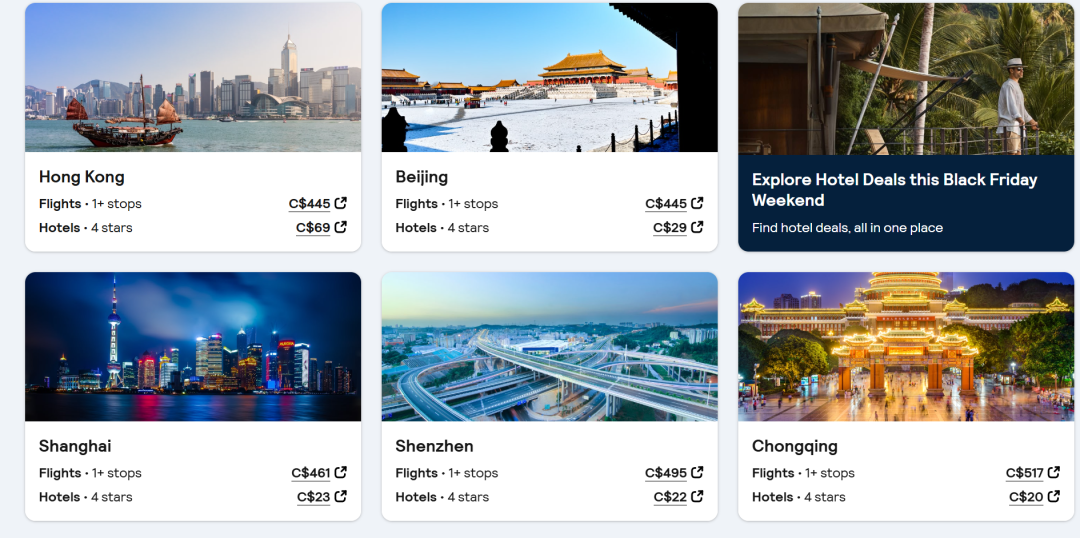Viewport: 1080px width, 538px height.
Task: Open Shanghai hotels price C$23
Action: 321,497
